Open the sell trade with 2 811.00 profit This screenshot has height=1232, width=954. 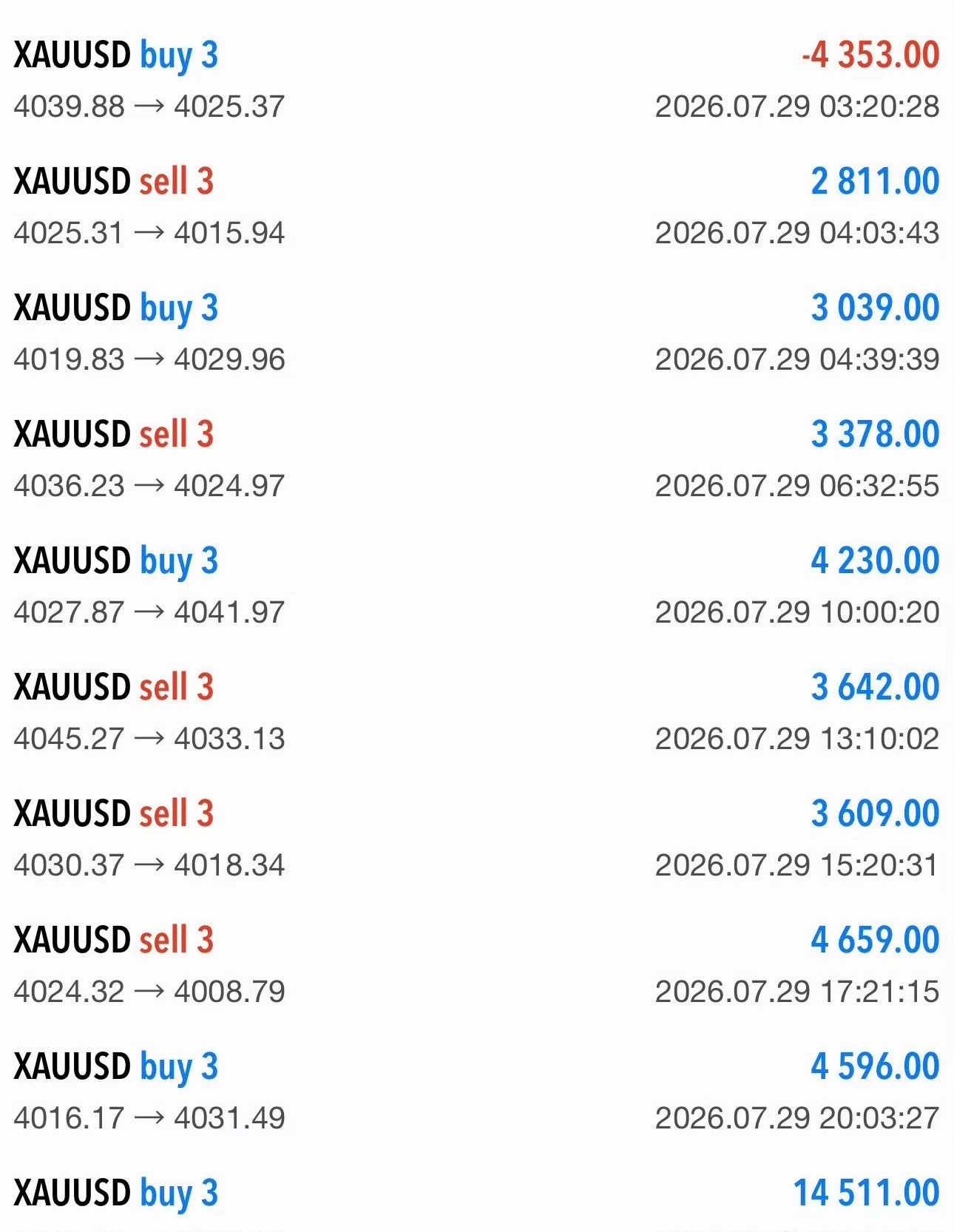477,206
